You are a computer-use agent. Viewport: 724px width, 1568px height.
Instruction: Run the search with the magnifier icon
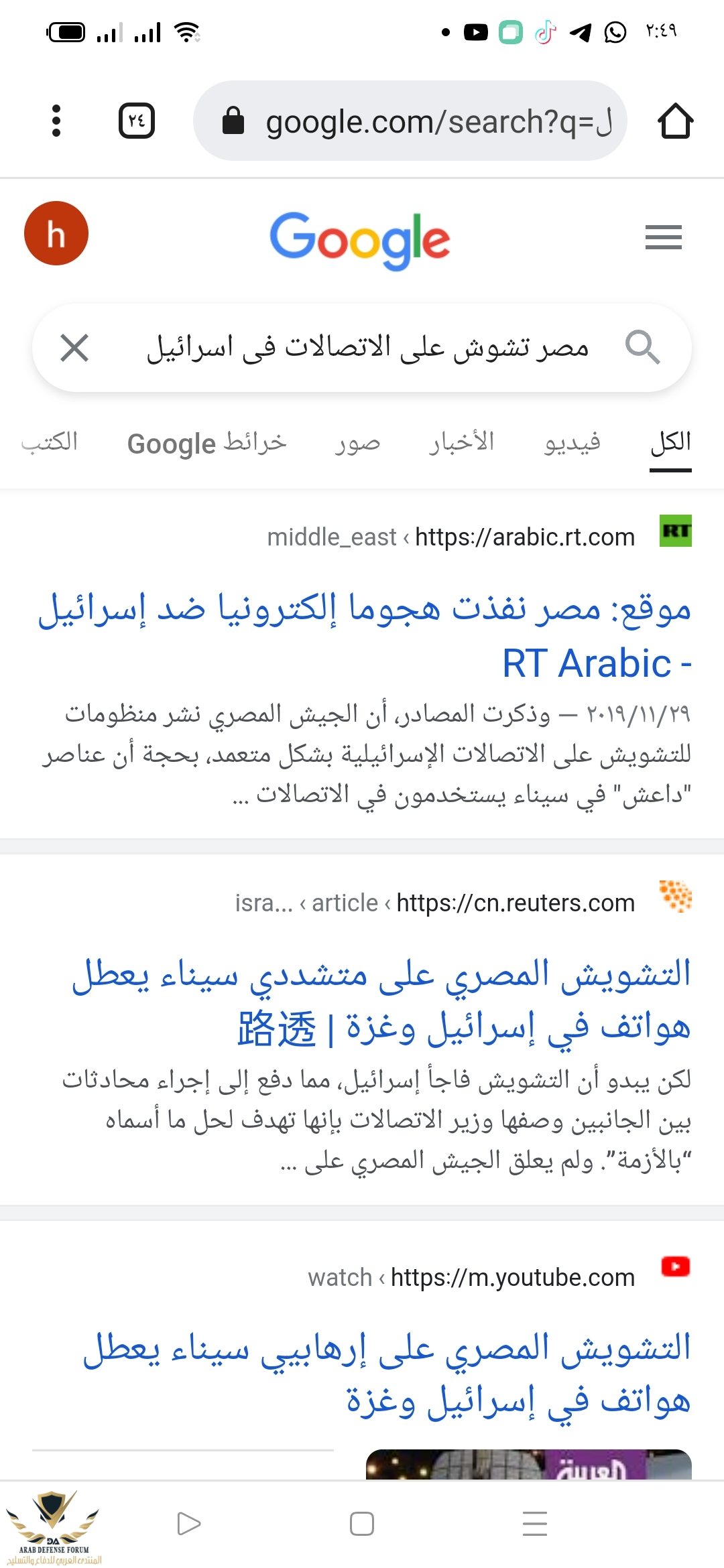click(x=642, y=347)
